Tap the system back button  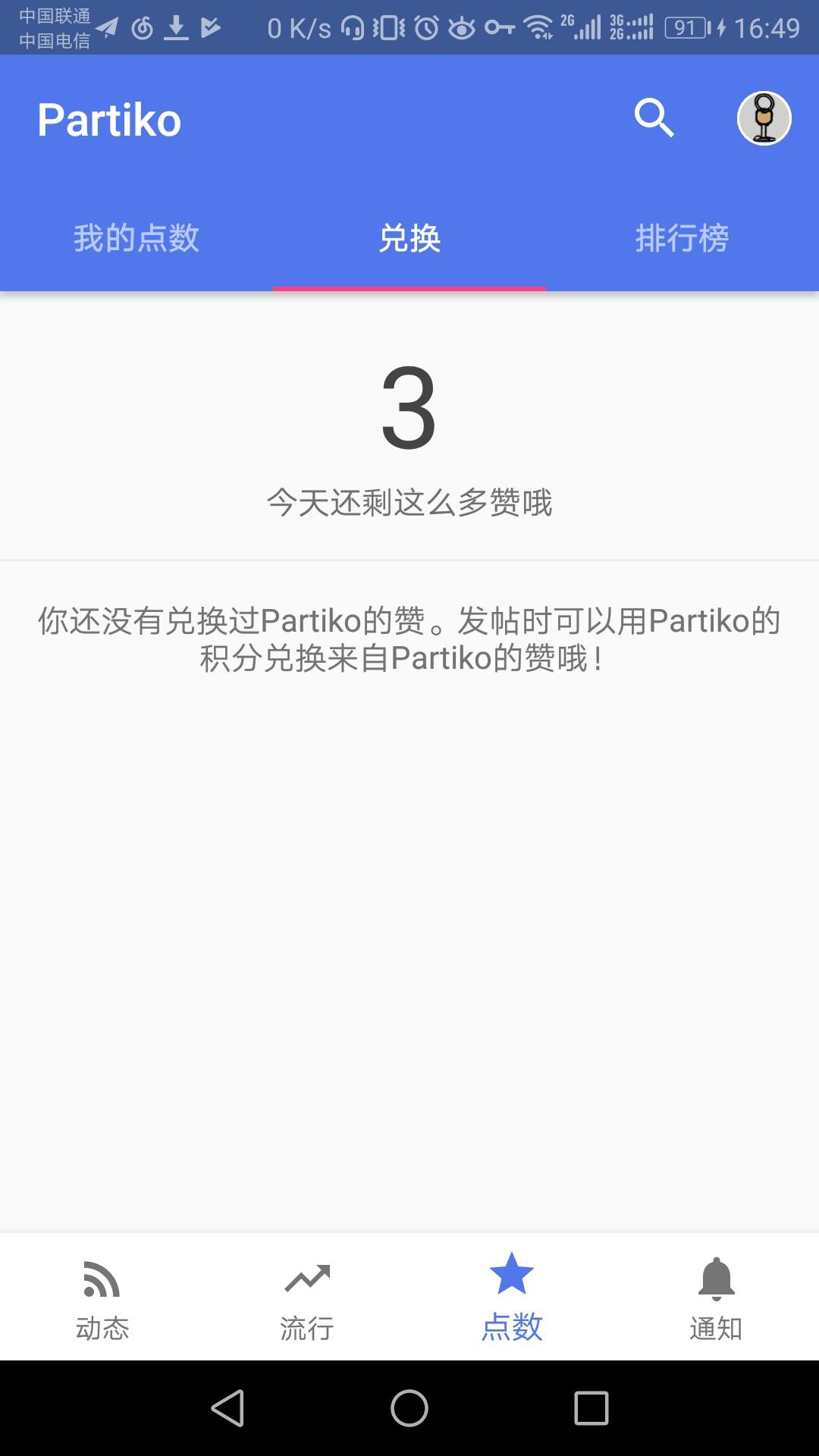pos(227,1408)
